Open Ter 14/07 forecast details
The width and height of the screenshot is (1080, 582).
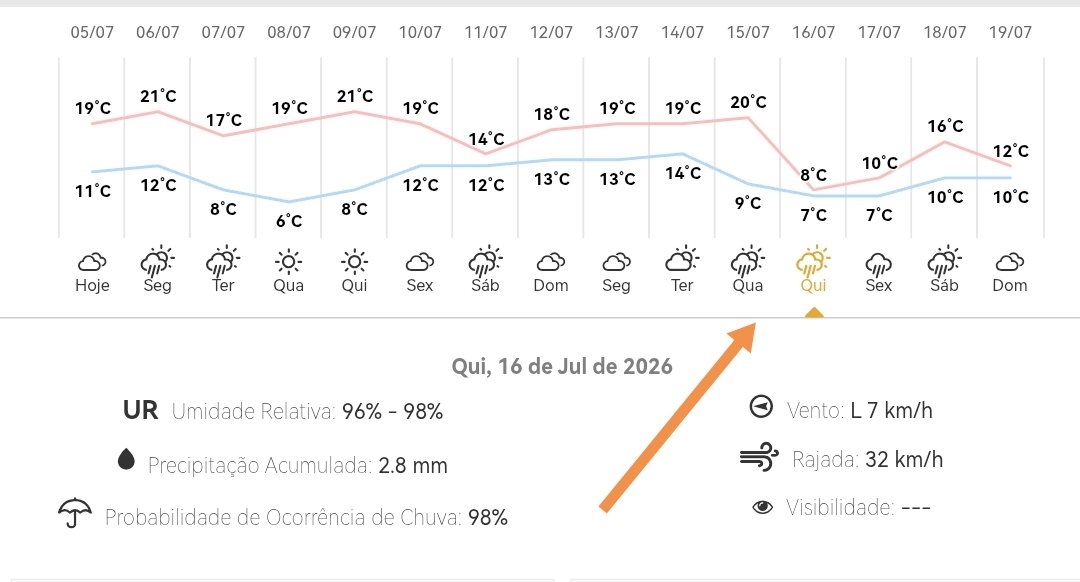click(682, 271)
